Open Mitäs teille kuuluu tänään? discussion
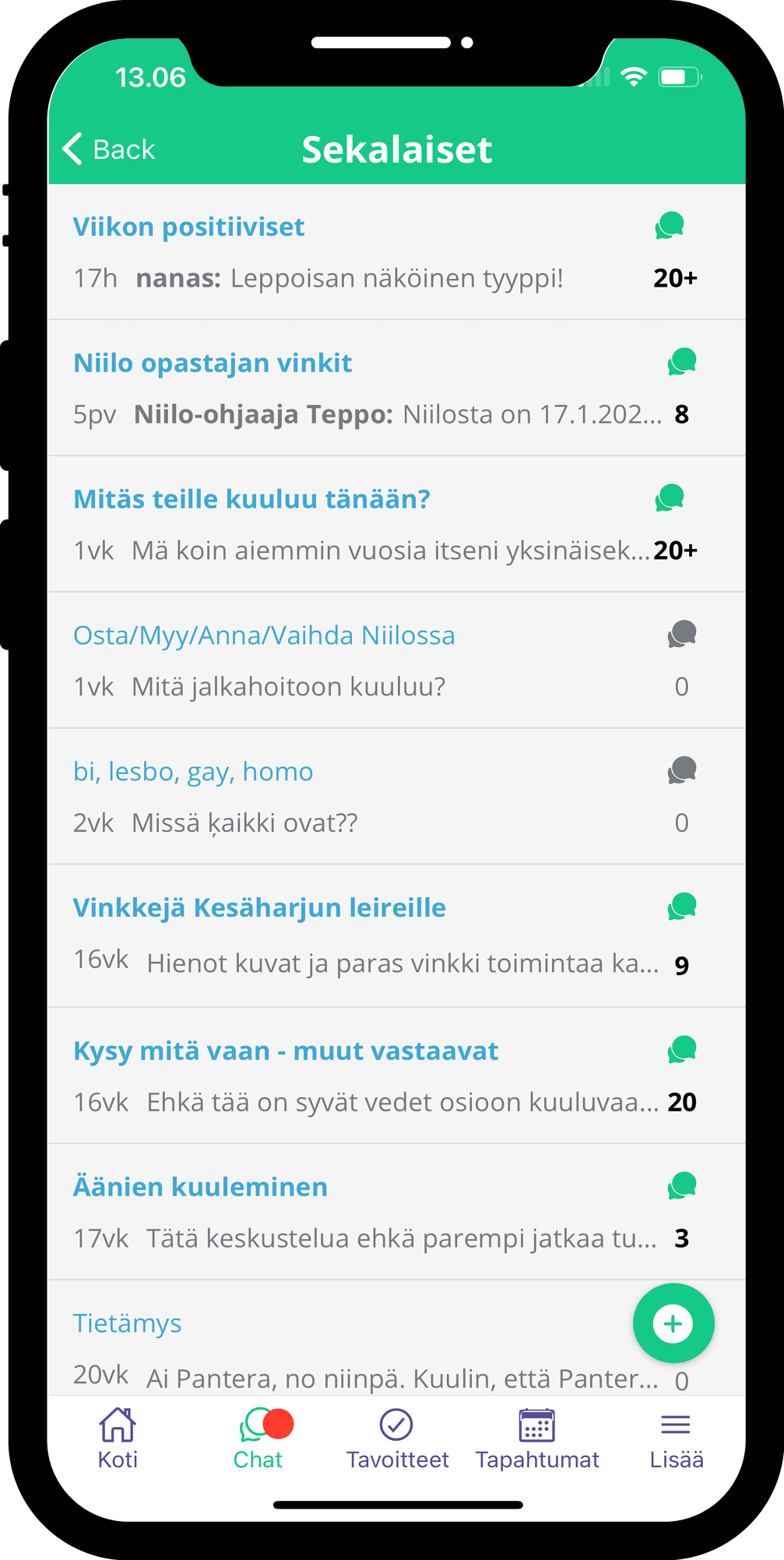 (396, 524)
